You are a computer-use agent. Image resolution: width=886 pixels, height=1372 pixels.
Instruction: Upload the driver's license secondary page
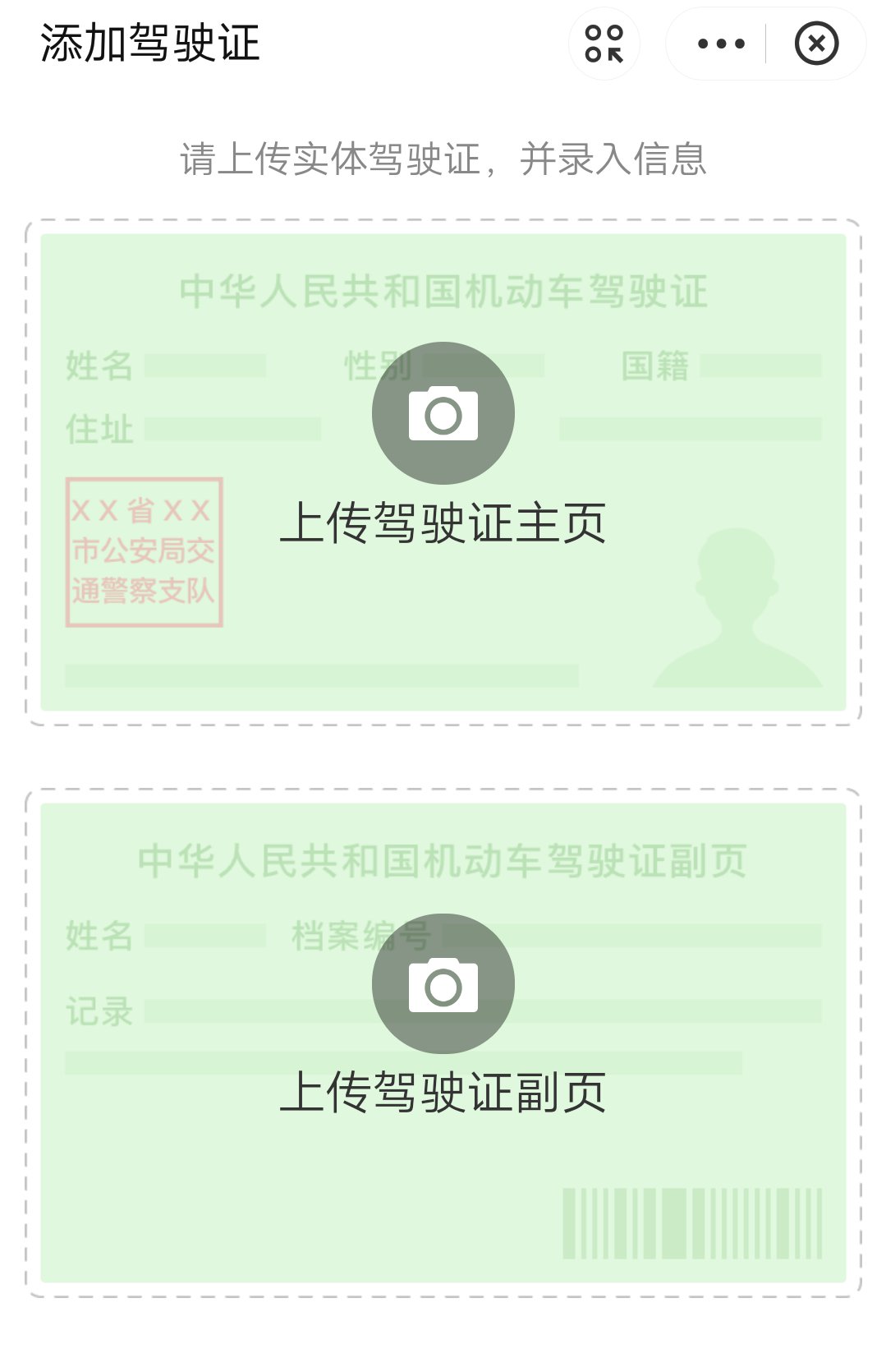pyautogui.click(x=443, y=984)
